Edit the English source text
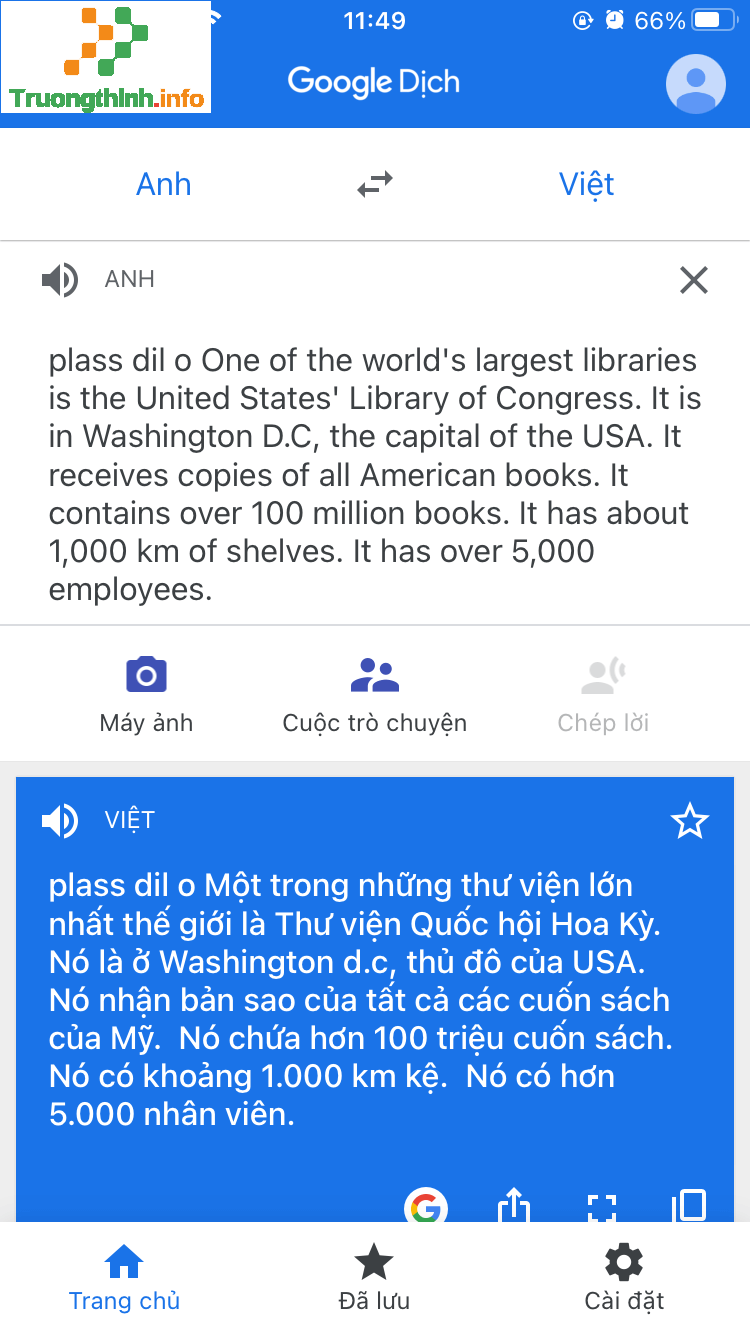Viewport: 750px width, 1334px height. (375, 475)
